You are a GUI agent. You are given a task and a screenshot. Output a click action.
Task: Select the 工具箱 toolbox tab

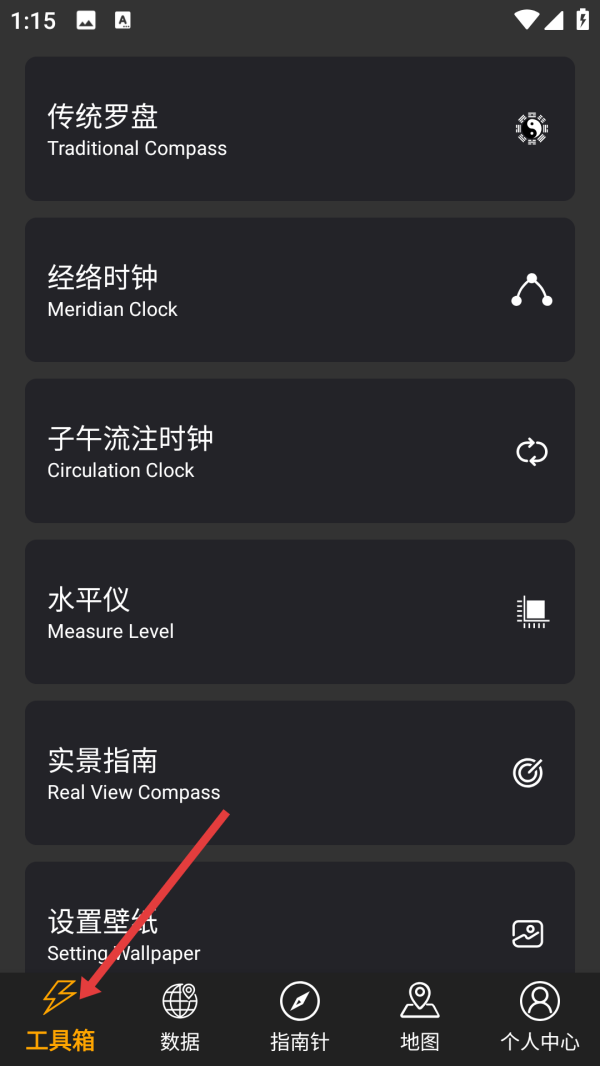click(60, 1018)
